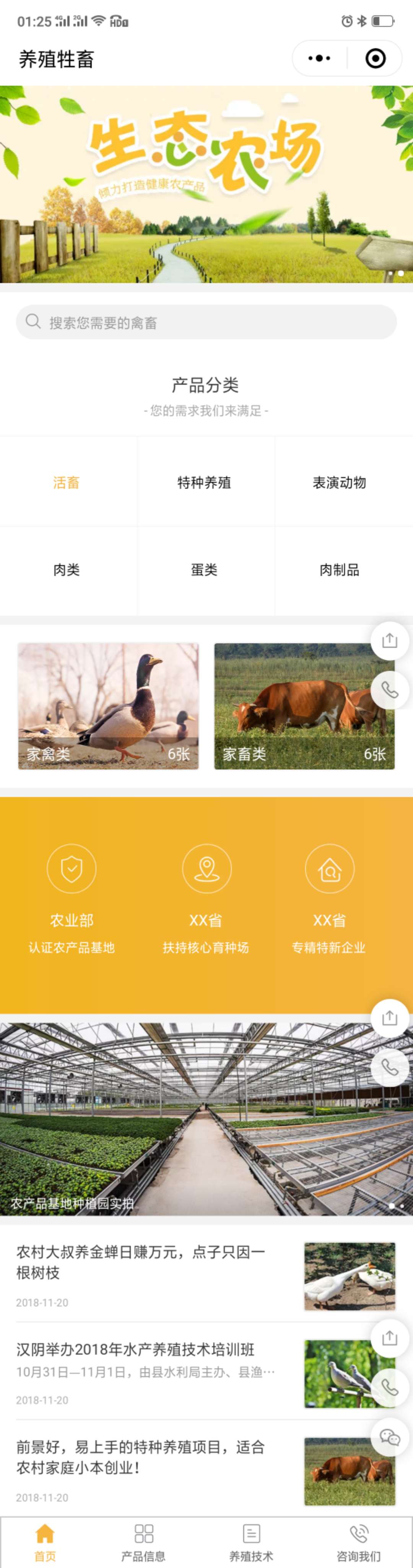This screenshot has width=413, height=1568.
Task: Switch to the 产品信息 tab
Action: pos(144,1543)
